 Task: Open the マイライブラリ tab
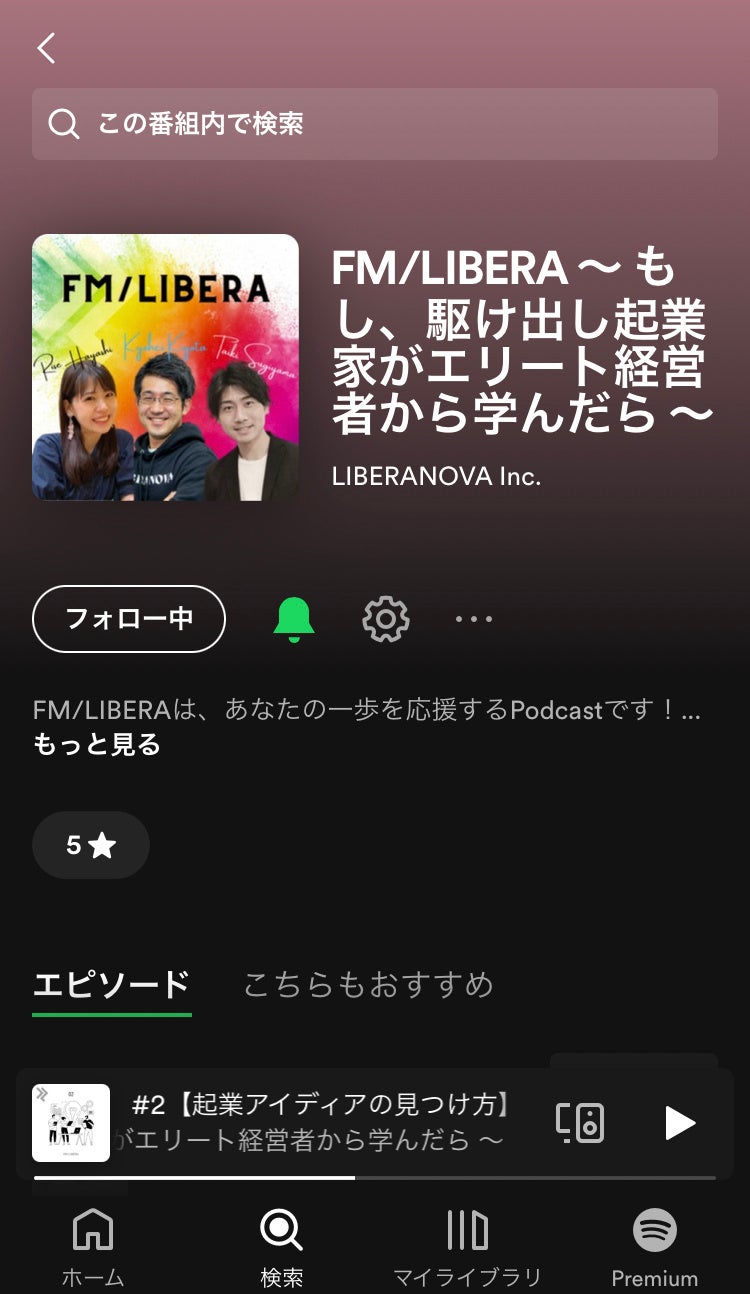click(x=467, y=1246)
